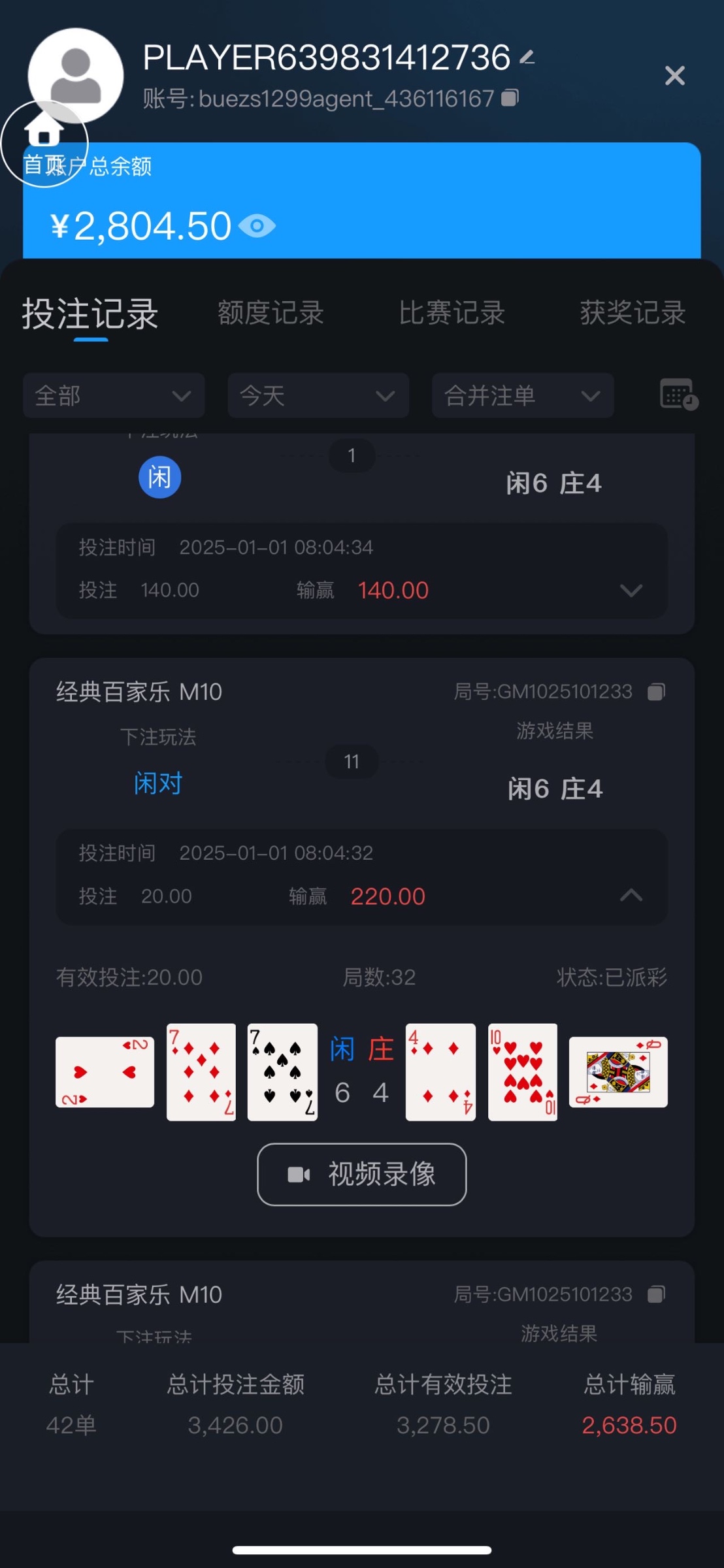
Task: Switch to 获奖记录 tab
Action: pos(632,313)
